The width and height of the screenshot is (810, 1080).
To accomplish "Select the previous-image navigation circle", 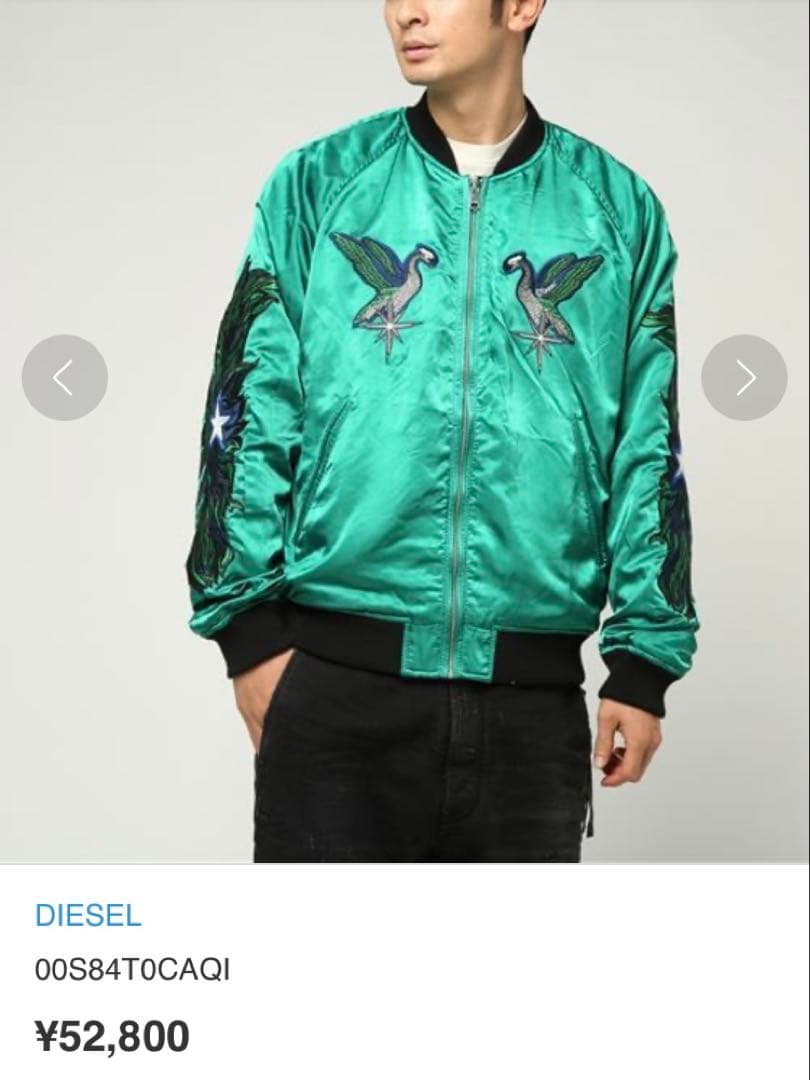I will pos(65,377).
